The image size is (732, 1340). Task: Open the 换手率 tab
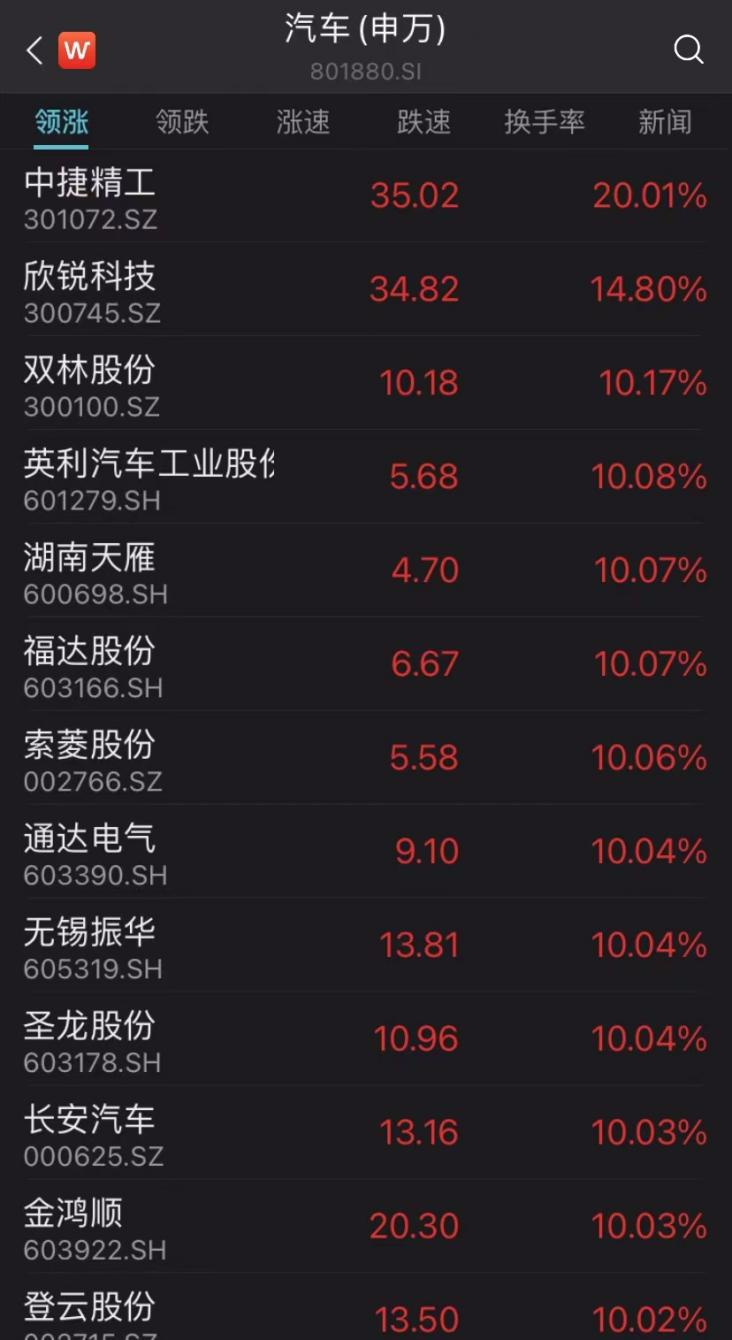point(544,122)
